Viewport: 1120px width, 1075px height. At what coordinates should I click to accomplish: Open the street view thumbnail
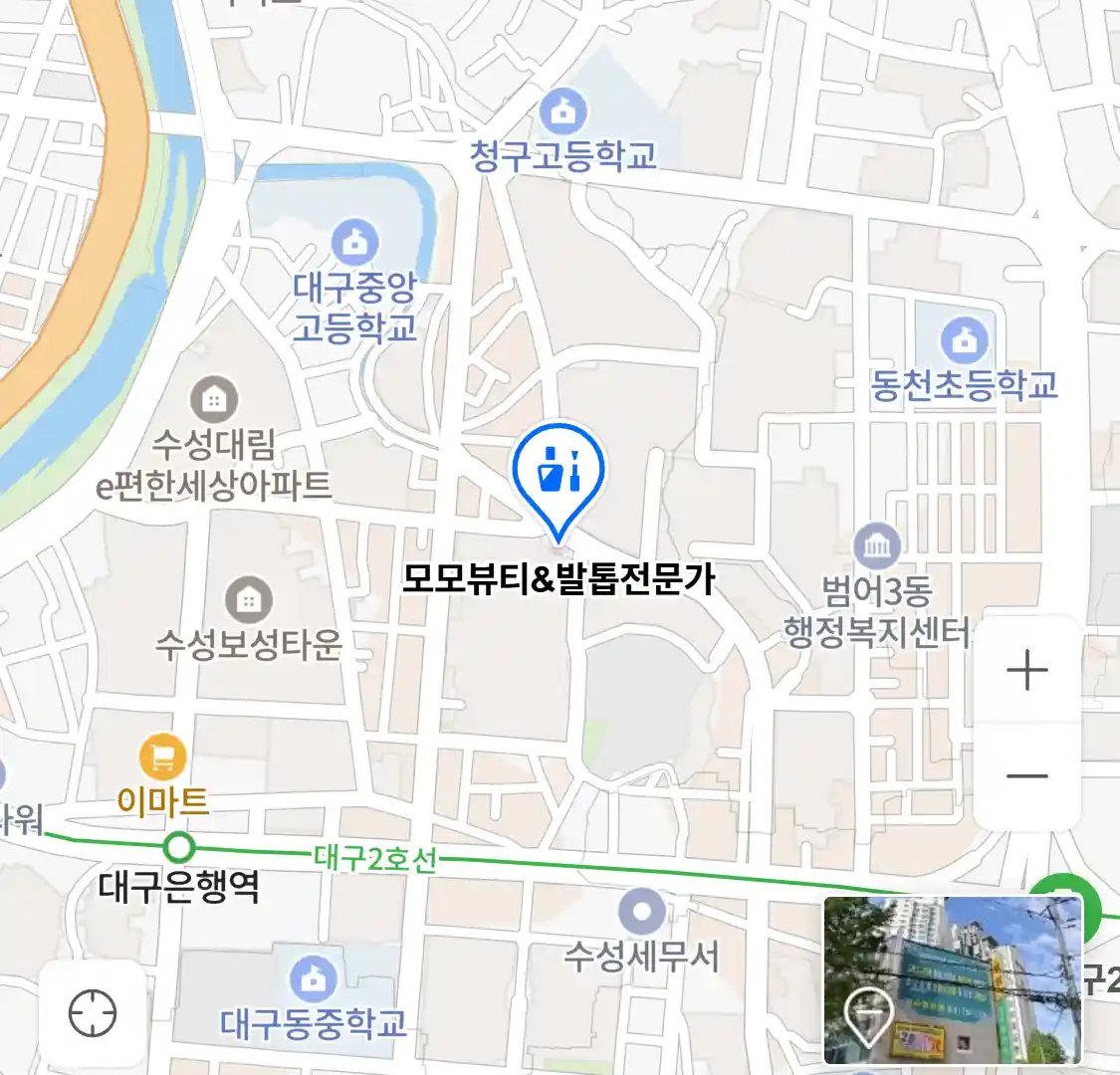click(x=952, y=979)
